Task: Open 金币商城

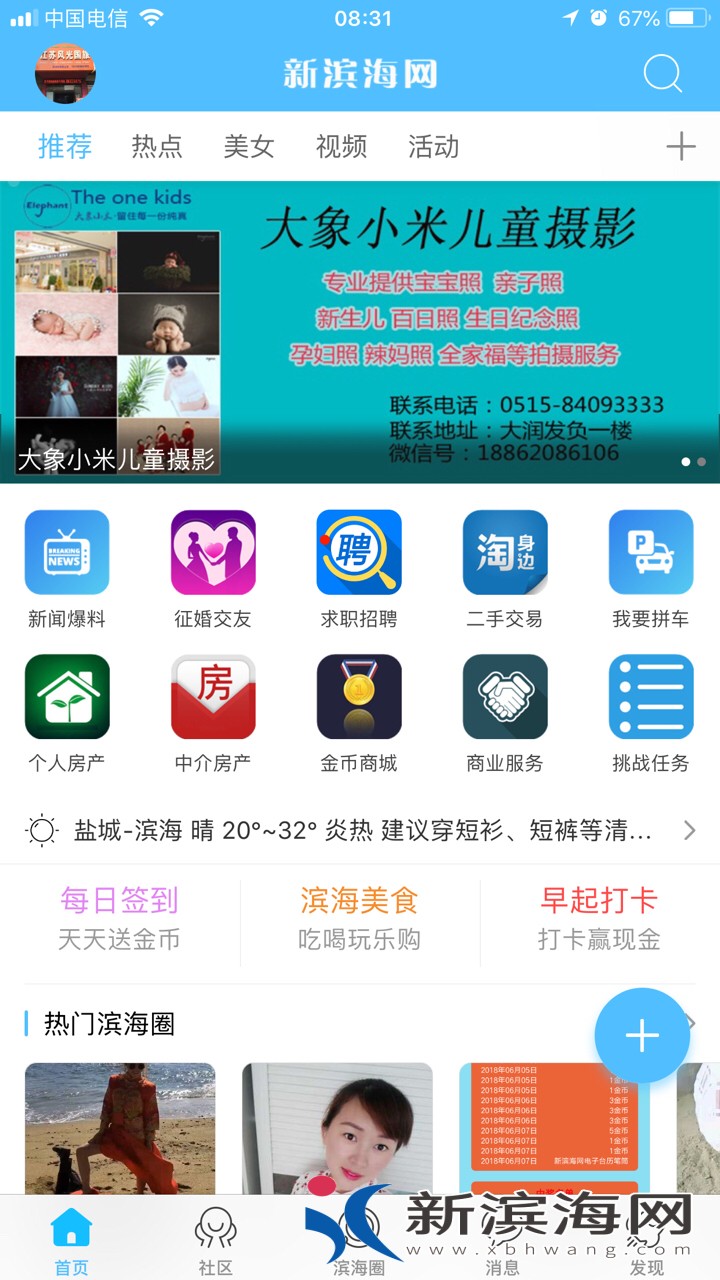Action: (x=359, y=712)
